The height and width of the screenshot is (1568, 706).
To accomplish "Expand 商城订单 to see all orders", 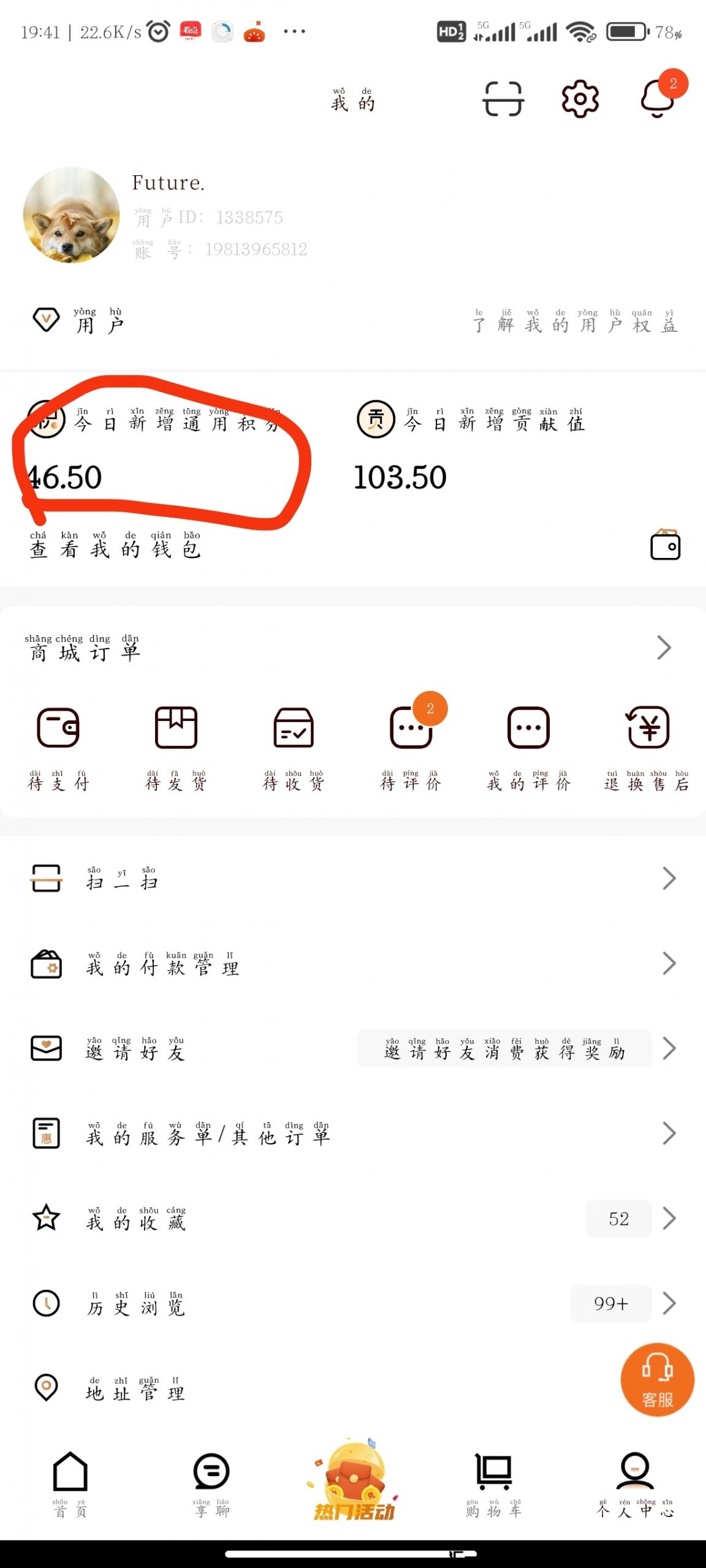I will tap(664, 647).
